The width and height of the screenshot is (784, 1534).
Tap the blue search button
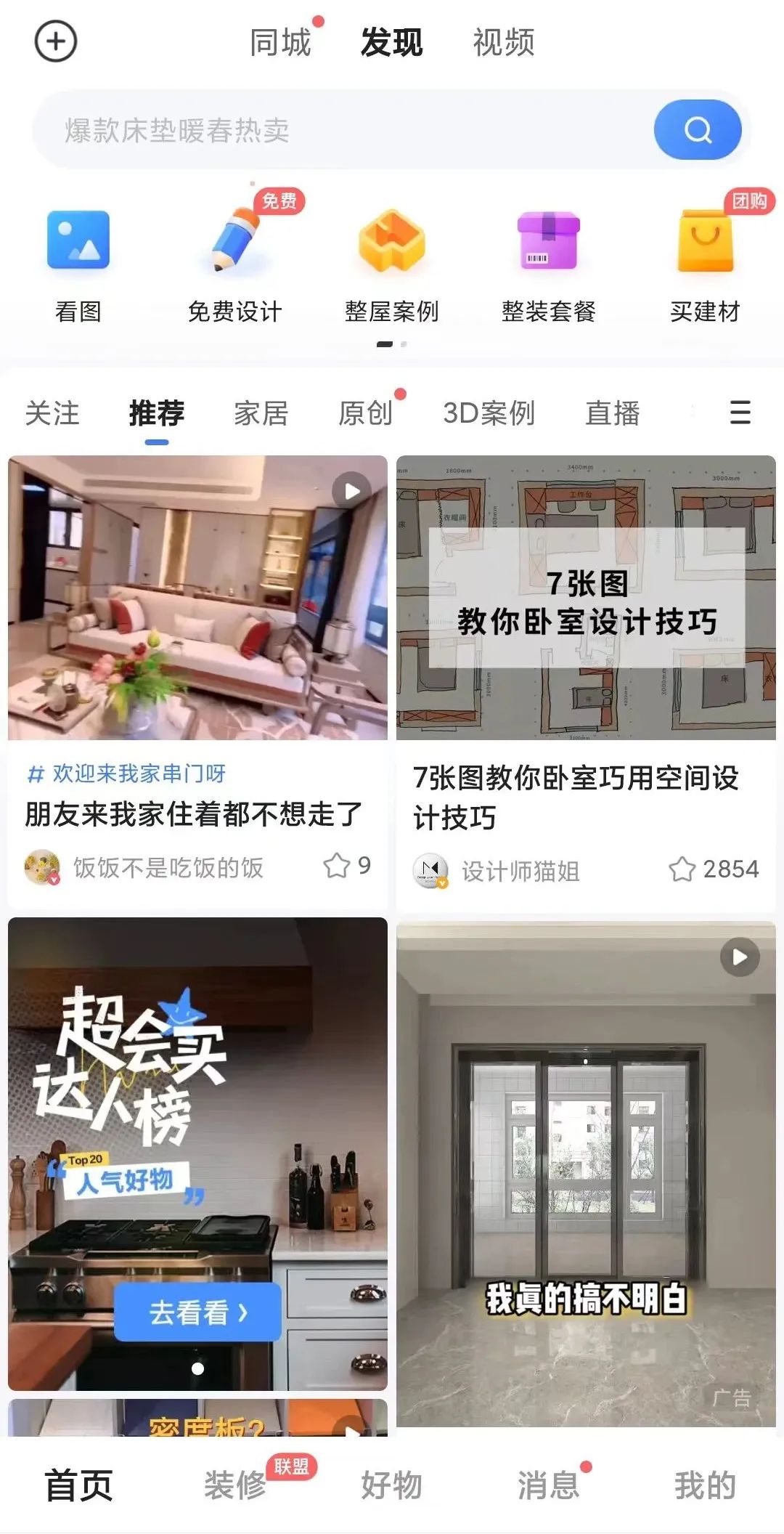click(x=697, y=130)
